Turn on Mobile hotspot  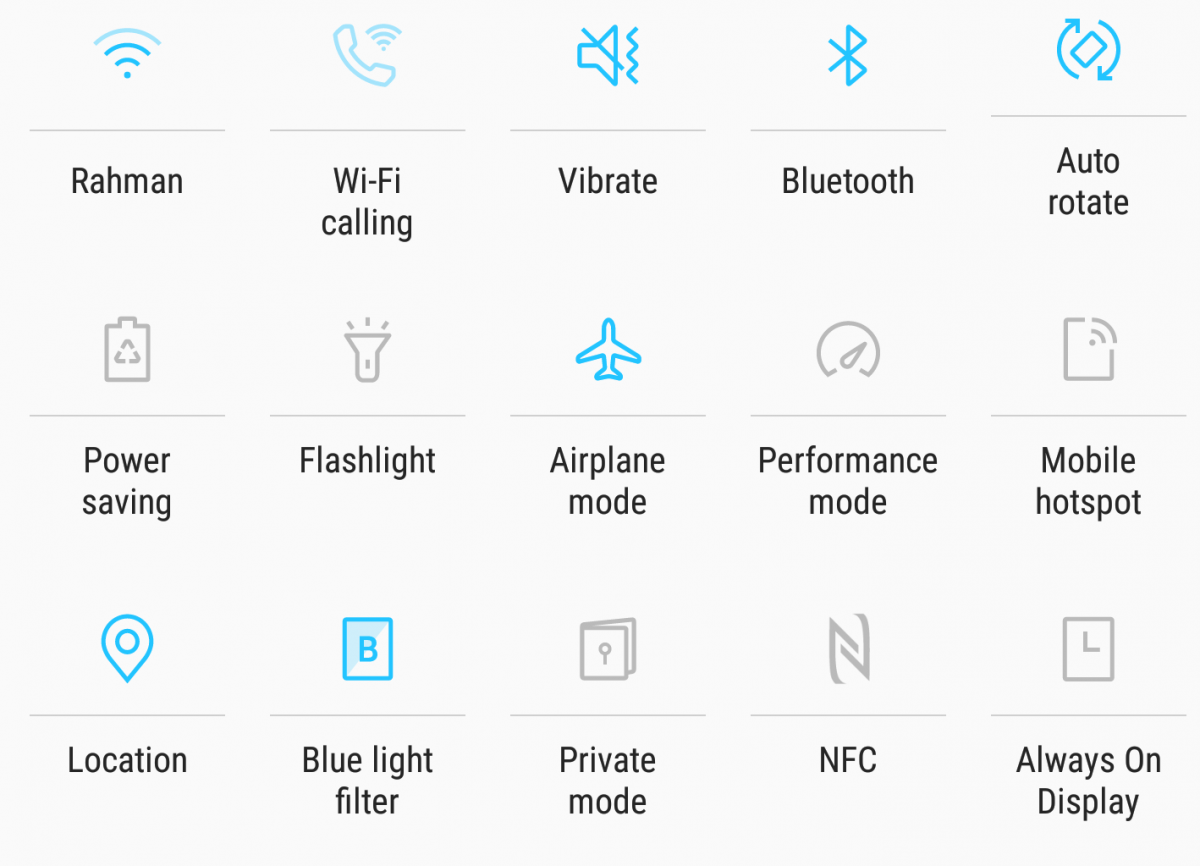pos(1088,350)
